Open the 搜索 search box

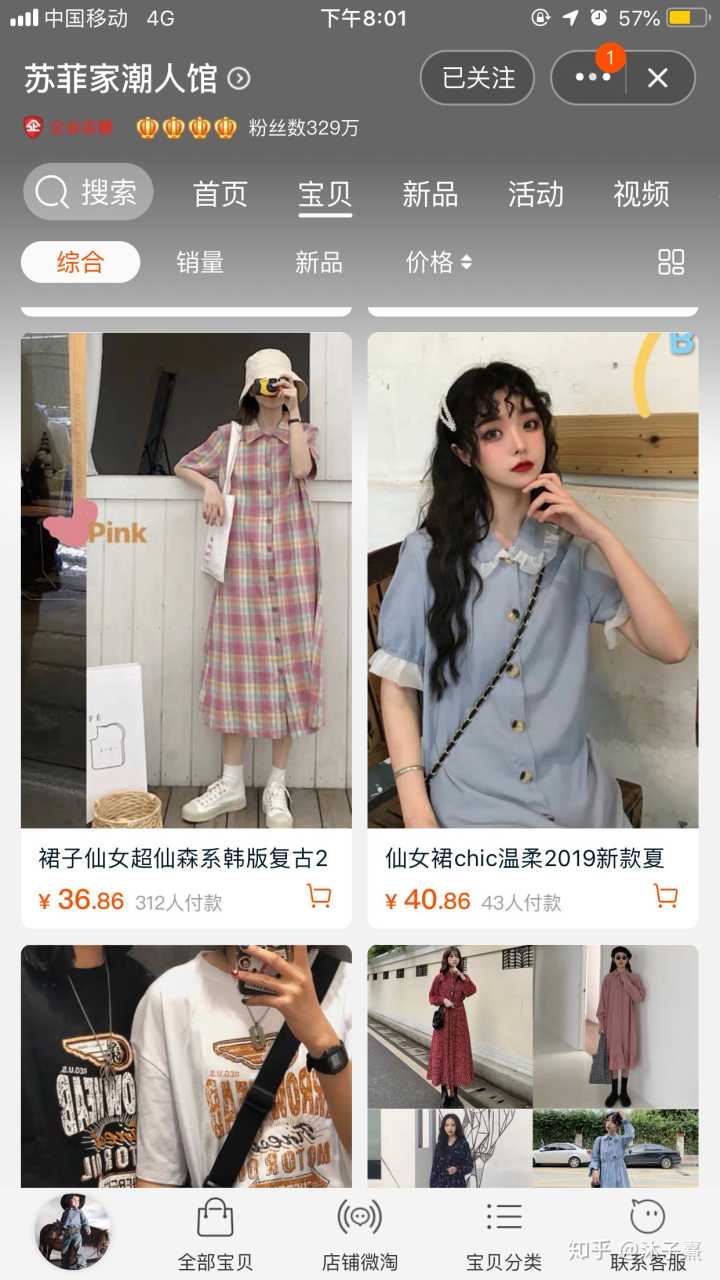click(88, 192)
